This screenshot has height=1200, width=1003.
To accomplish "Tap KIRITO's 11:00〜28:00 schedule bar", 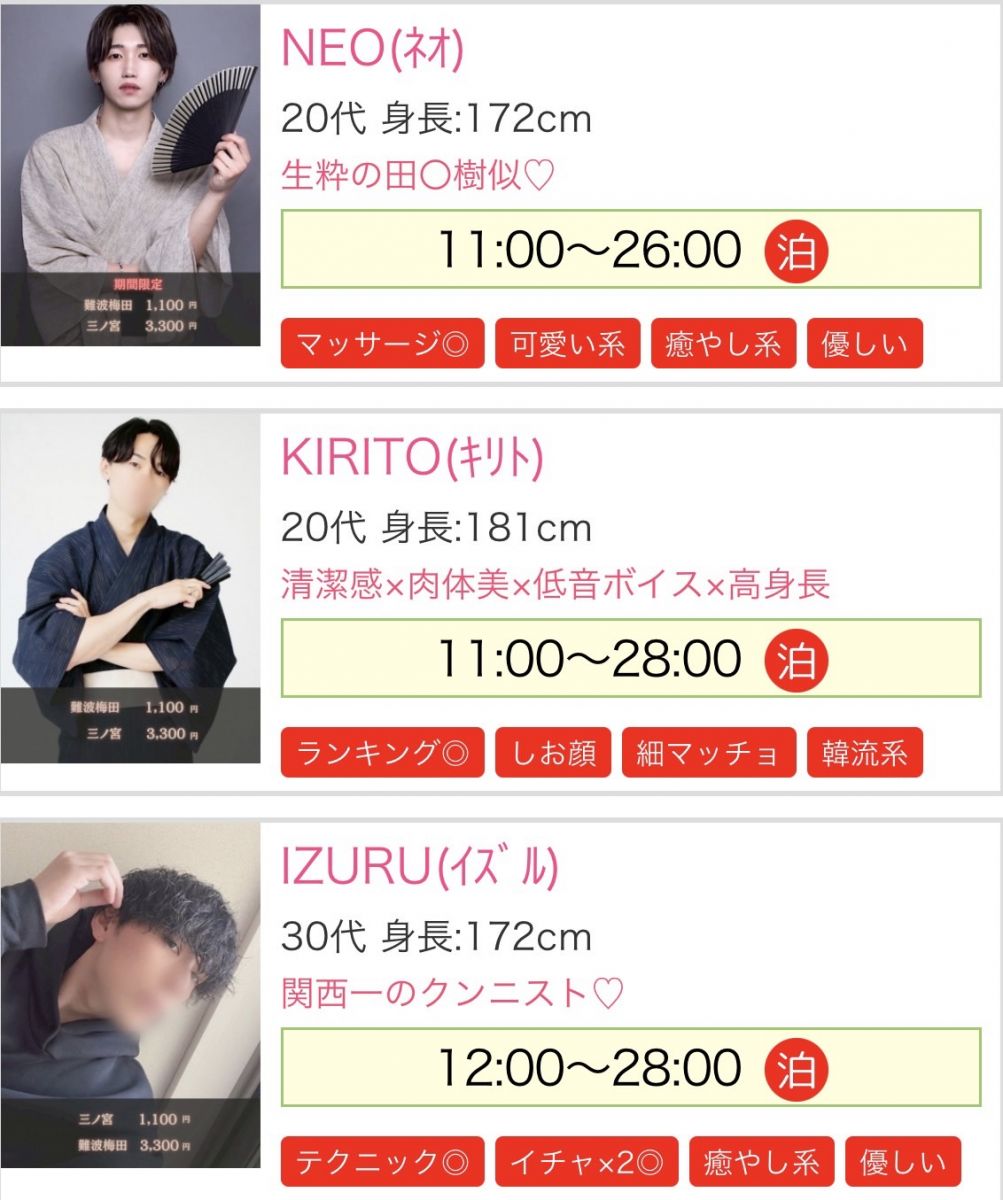I will click(x=630, y=658).
